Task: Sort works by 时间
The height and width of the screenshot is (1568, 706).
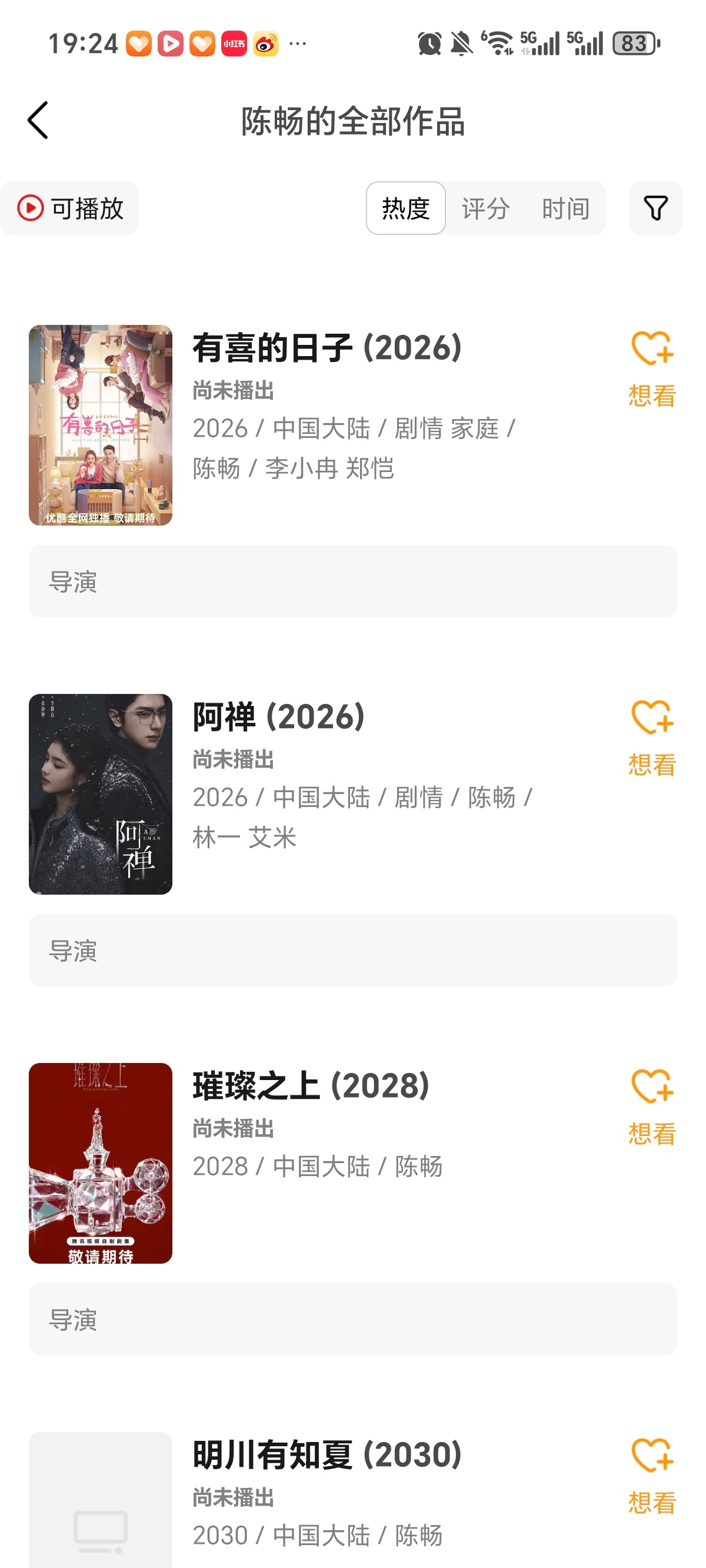Action: pyautogui.click(x=565, y=208)
